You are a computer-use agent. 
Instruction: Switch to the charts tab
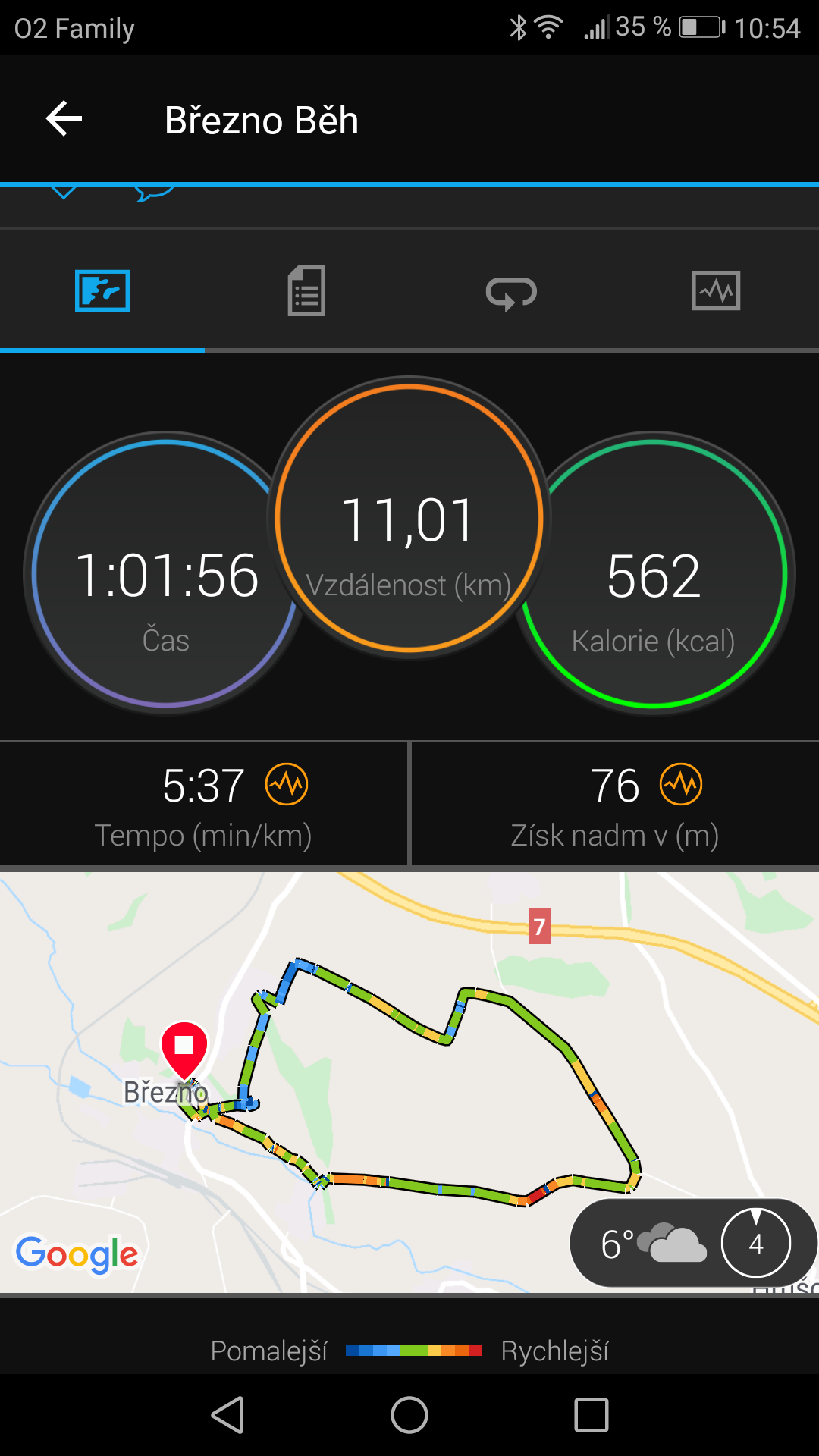[716, 291]
